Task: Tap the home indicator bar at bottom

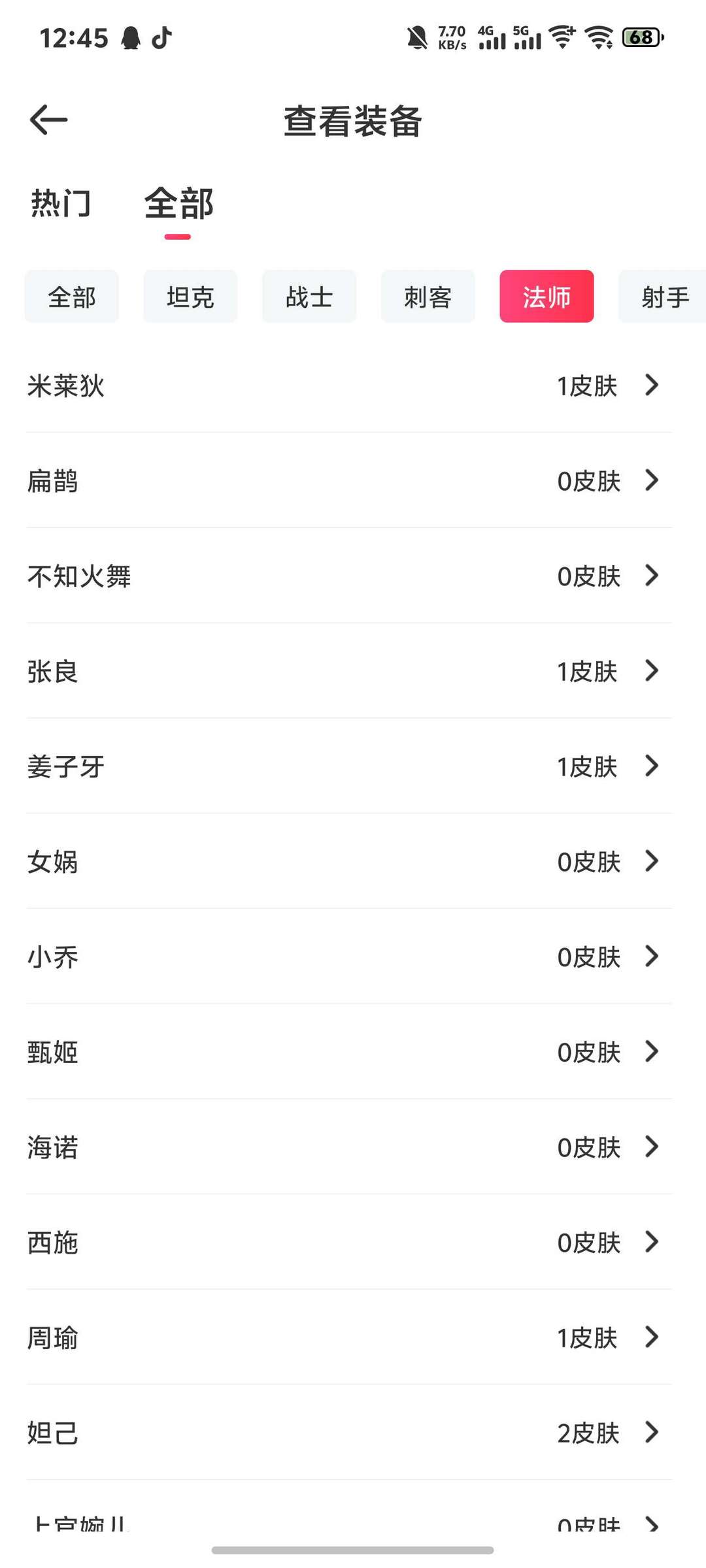Action: click(353, 1549)
